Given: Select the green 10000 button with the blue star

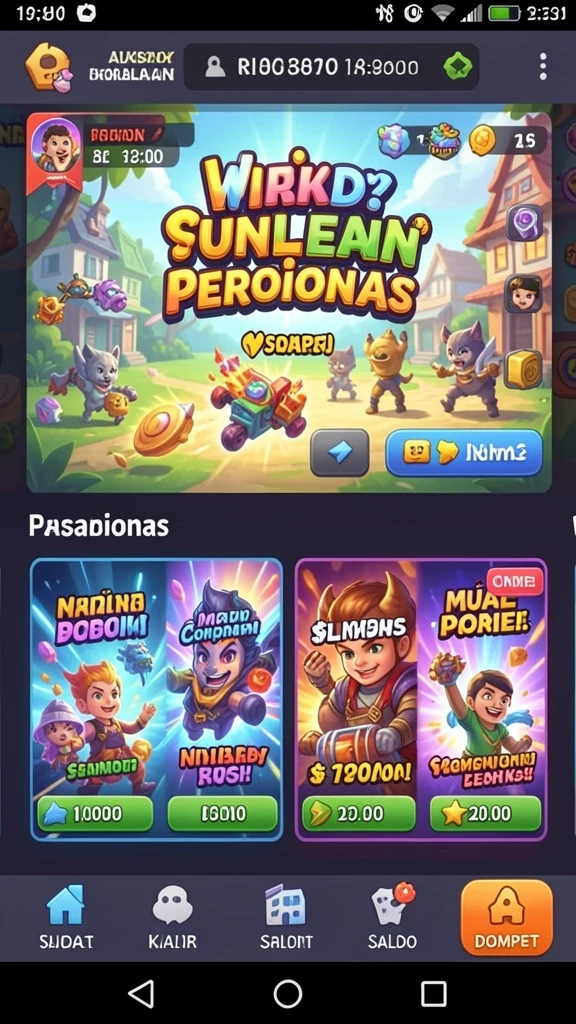Looking at the screenshot, I should pos(95,813).
